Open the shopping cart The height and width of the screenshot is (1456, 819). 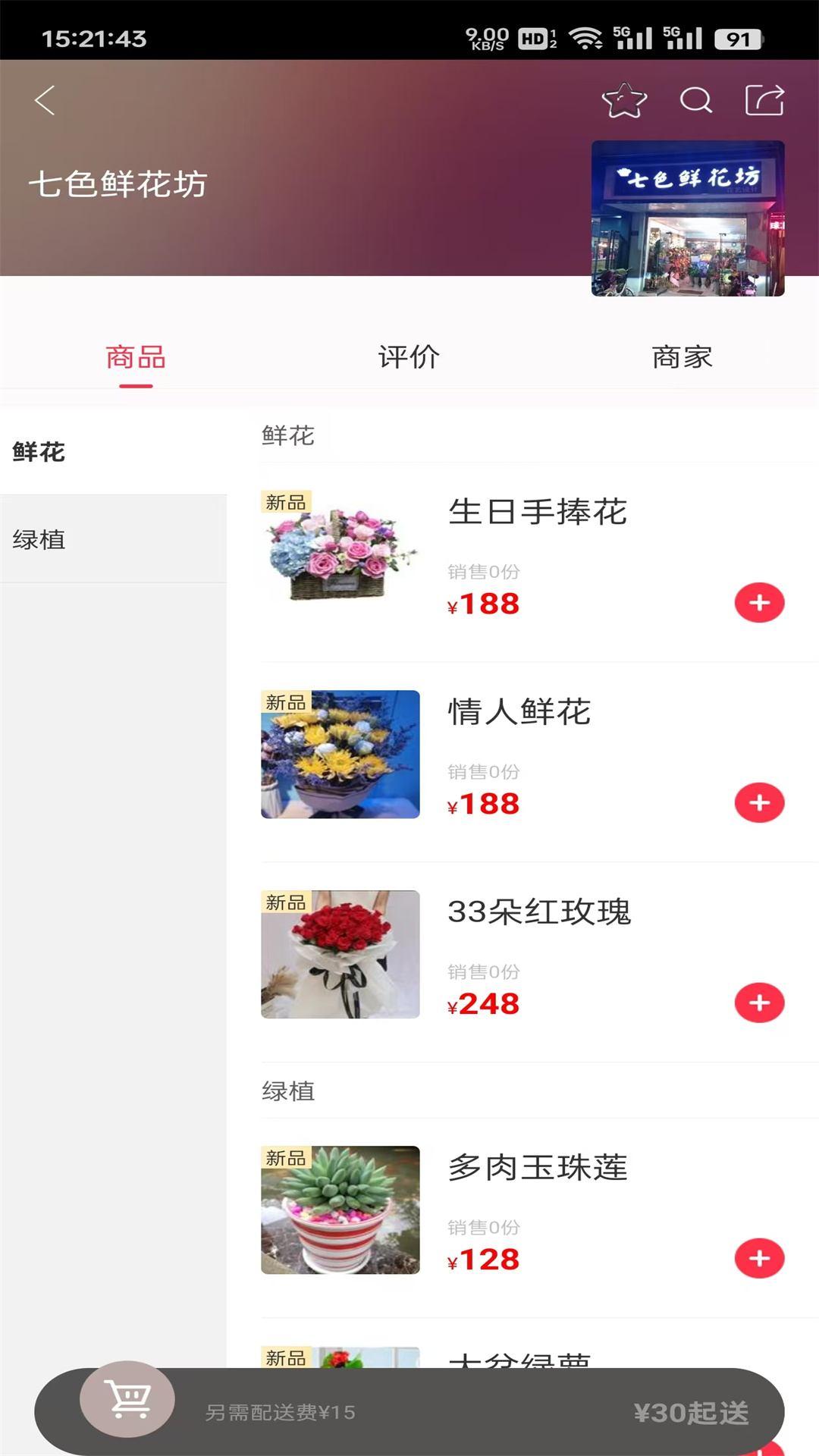click(x=127, y=1399)
